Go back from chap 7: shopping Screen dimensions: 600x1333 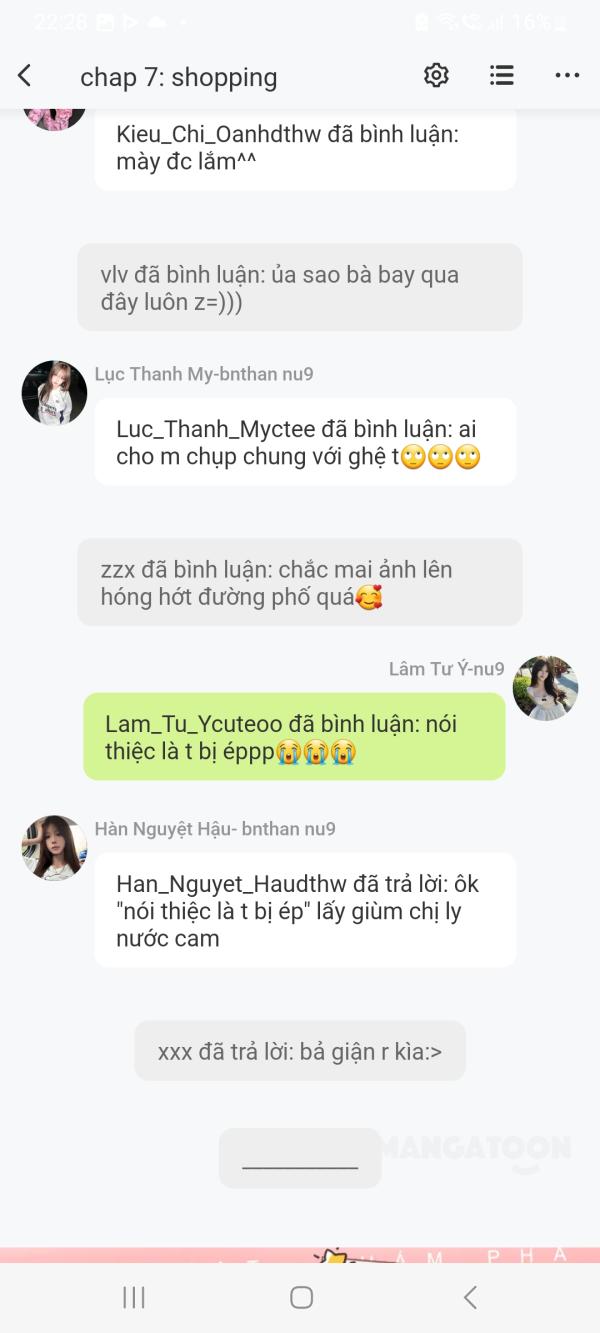pyautogui.click(x=25, y=76)
